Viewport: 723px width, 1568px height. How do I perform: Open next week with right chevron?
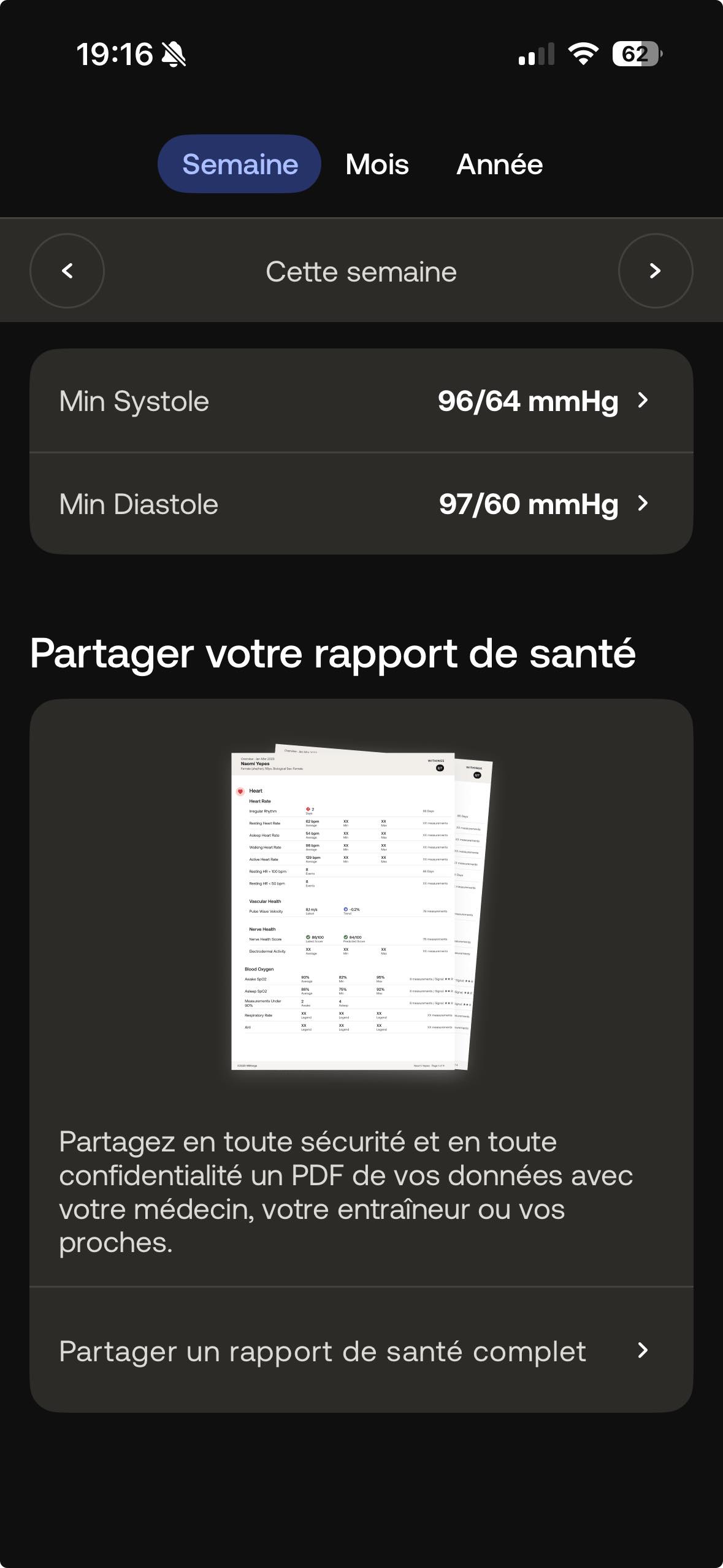(656, 271)
